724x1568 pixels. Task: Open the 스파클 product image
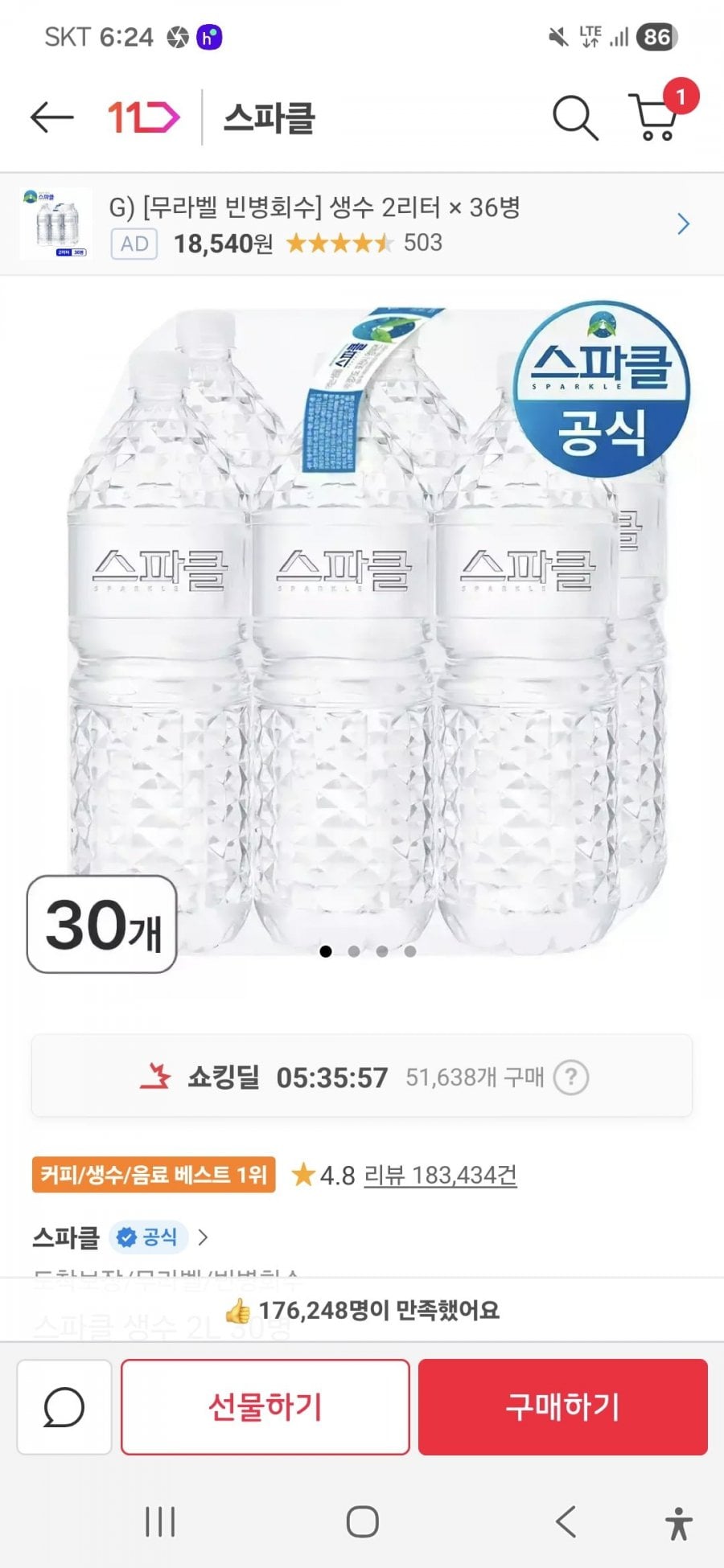click(x=362, y=627)
